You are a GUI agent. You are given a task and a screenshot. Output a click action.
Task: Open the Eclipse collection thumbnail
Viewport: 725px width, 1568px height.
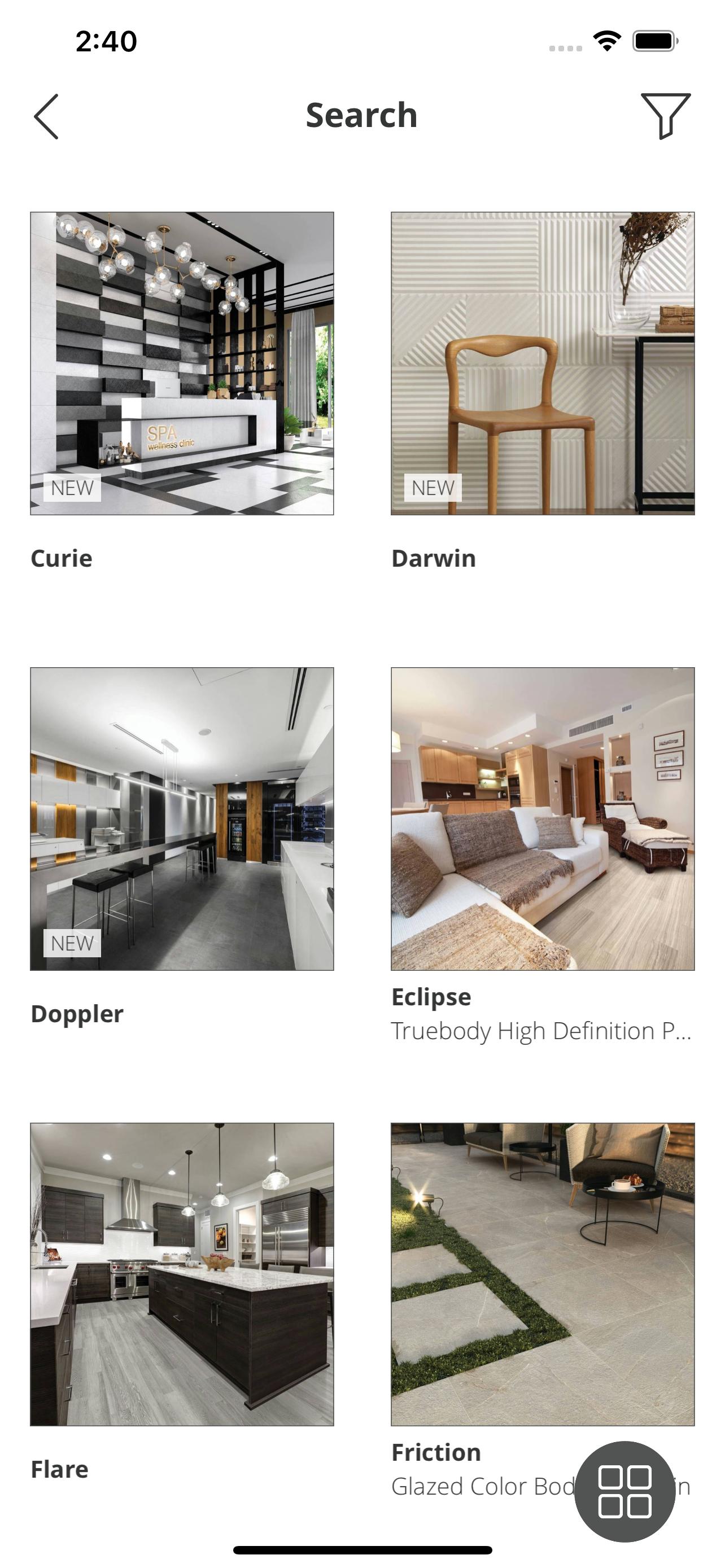click(x=544, y=818)
